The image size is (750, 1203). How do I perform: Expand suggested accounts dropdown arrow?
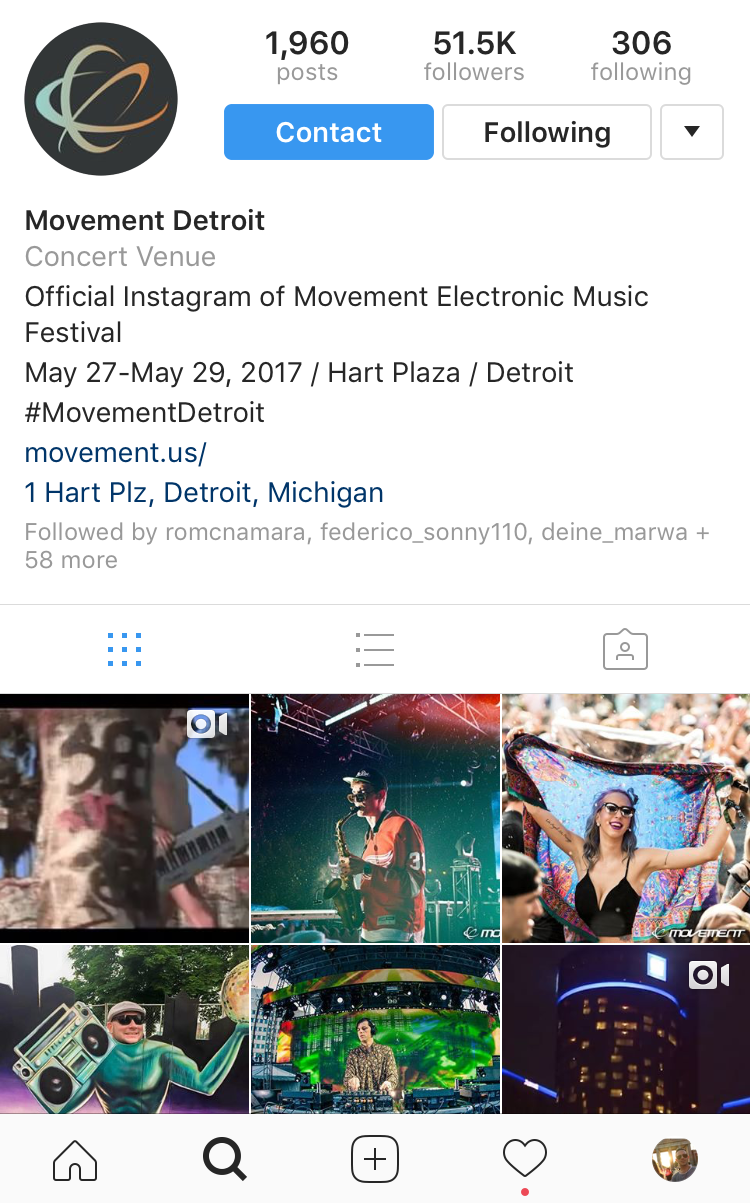[691, 132]
